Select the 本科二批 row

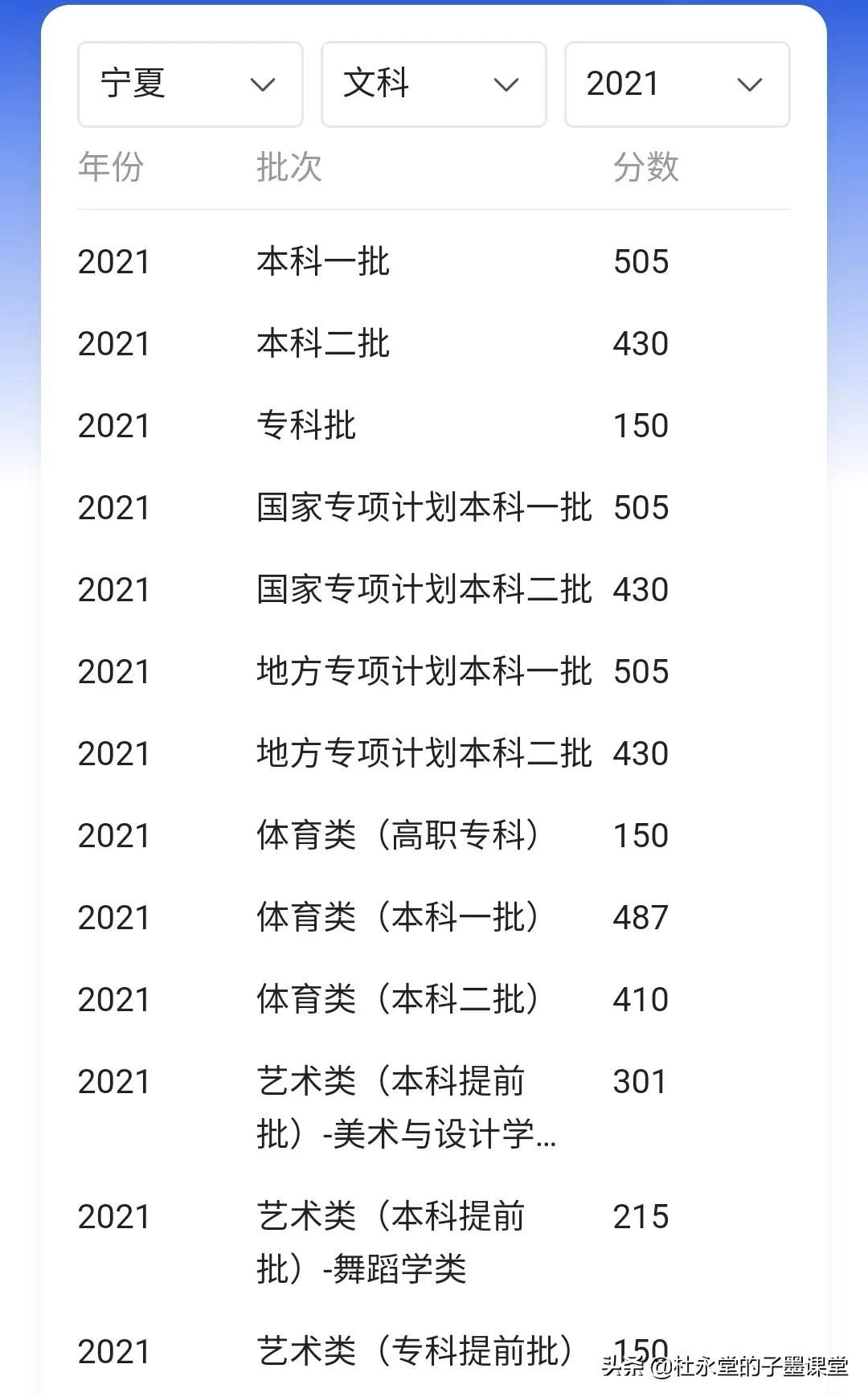tap(321, 344)
